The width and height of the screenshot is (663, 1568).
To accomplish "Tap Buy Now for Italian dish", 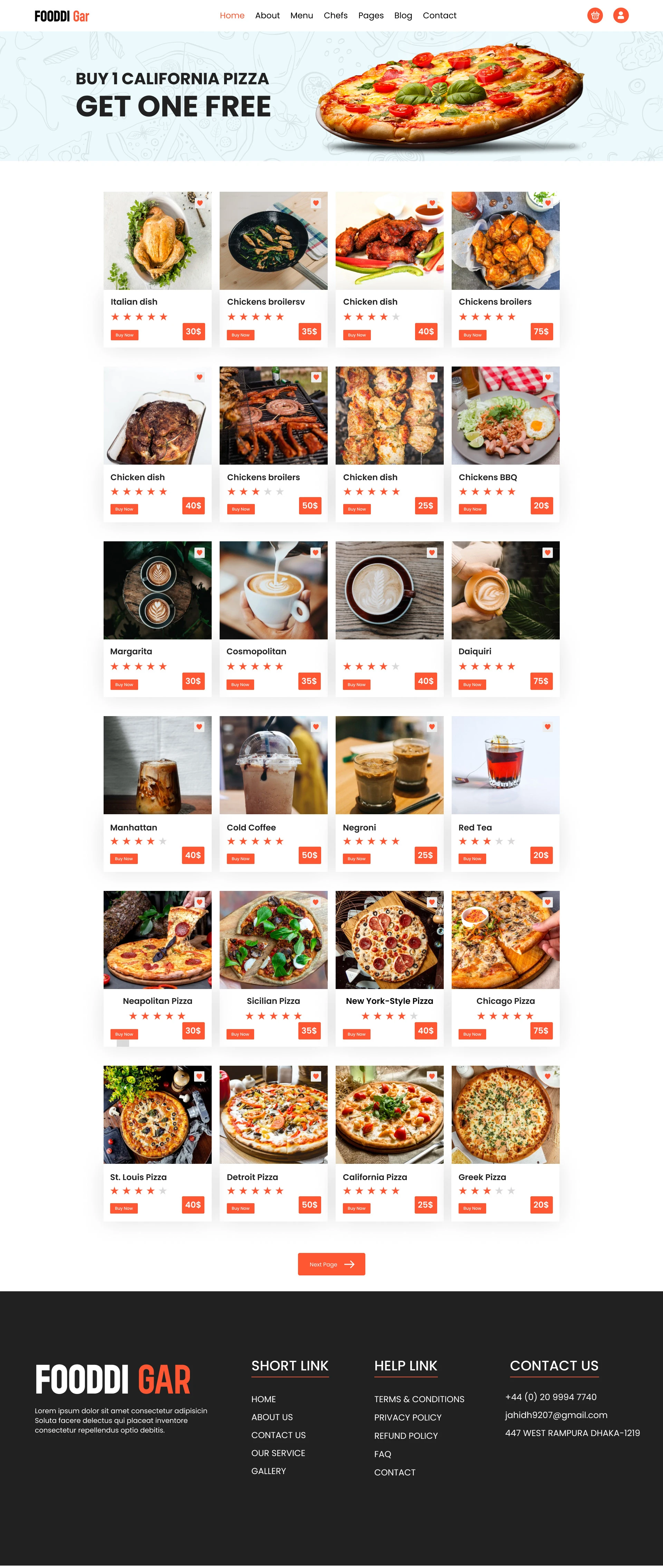I will pos(124,335).
